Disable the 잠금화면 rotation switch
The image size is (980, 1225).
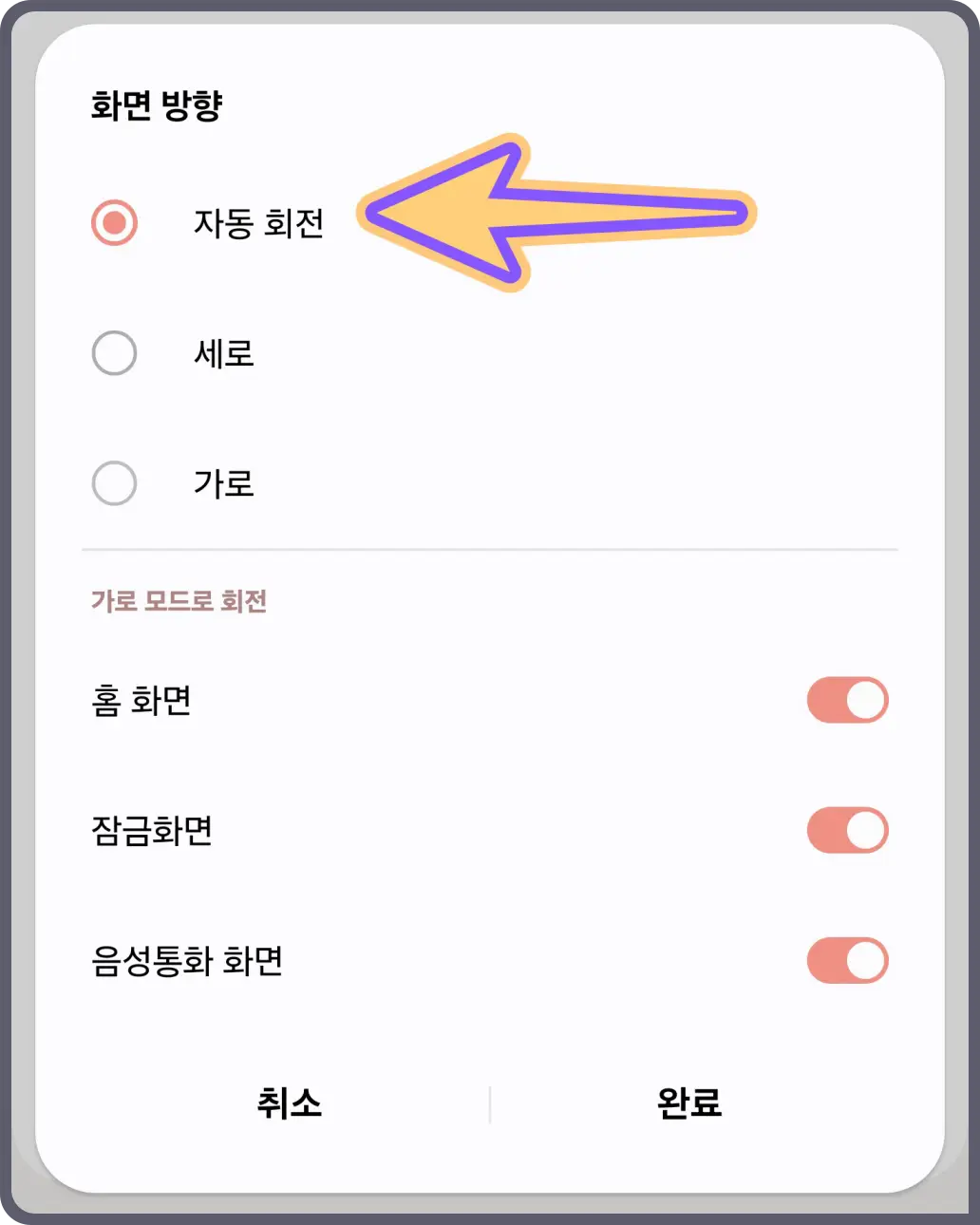point(847,830)
